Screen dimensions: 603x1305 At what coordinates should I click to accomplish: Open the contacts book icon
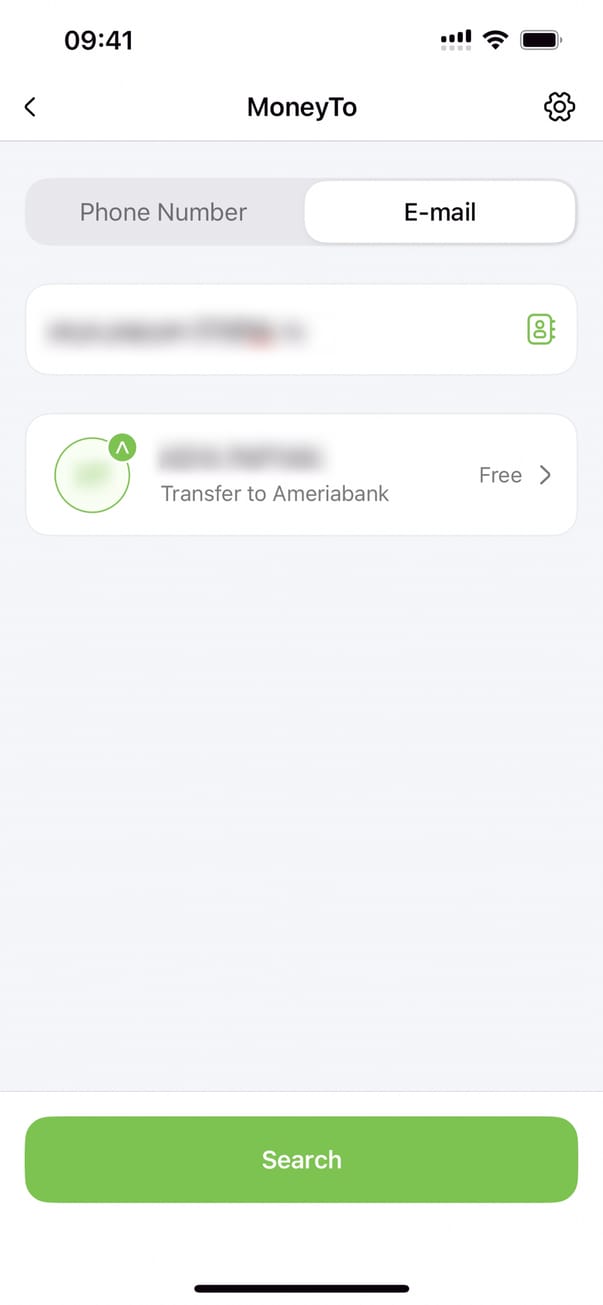tap(541, 329)
